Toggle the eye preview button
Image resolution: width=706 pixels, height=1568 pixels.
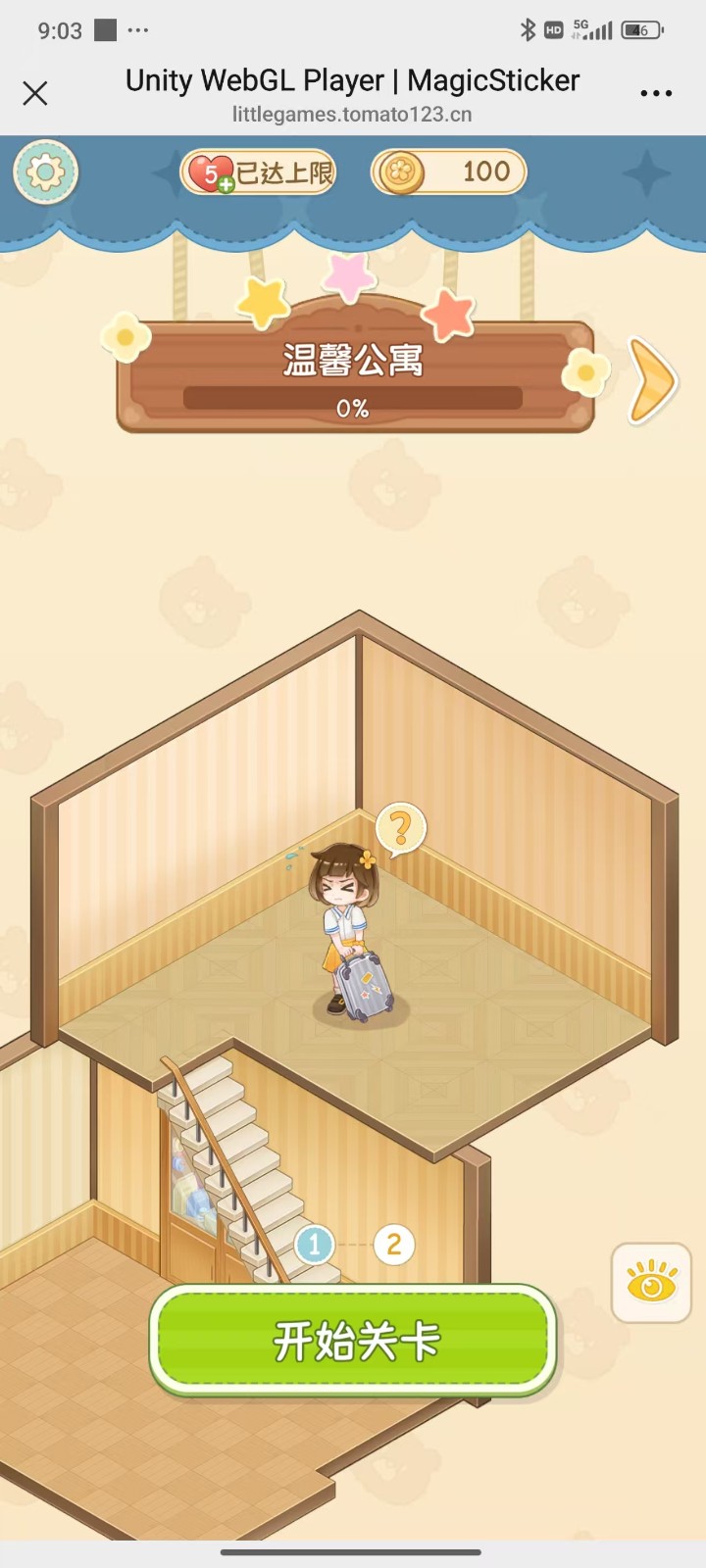coord(651,1283)
